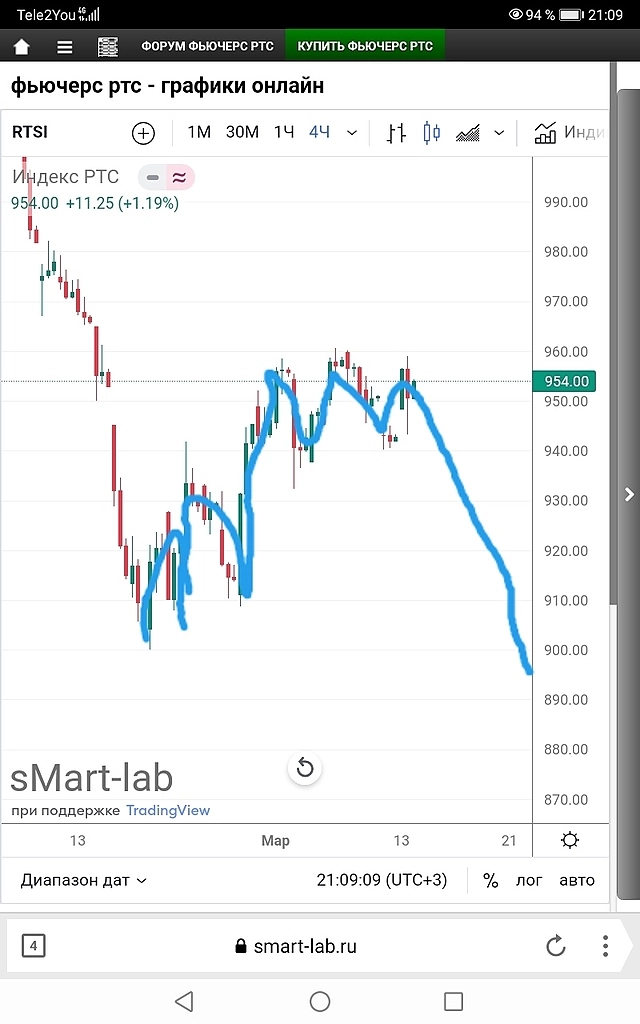This screenshot has height=1024, width=640.
Task: Open Диапазон дат dropdown
Action: 84,880
